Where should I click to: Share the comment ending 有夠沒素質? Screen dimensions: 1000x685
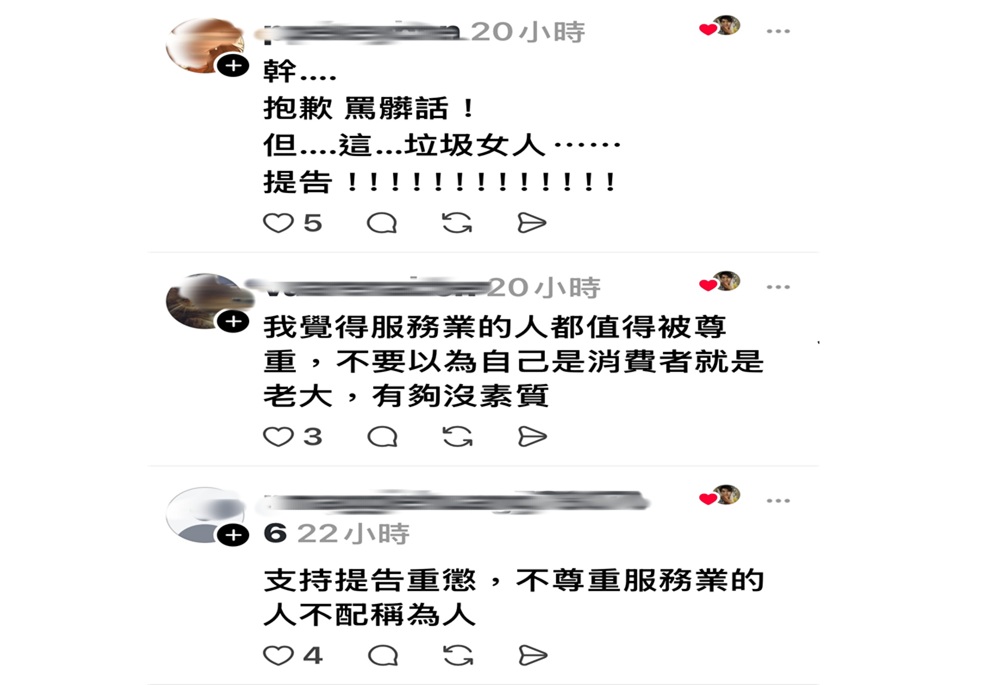(532, 437)
